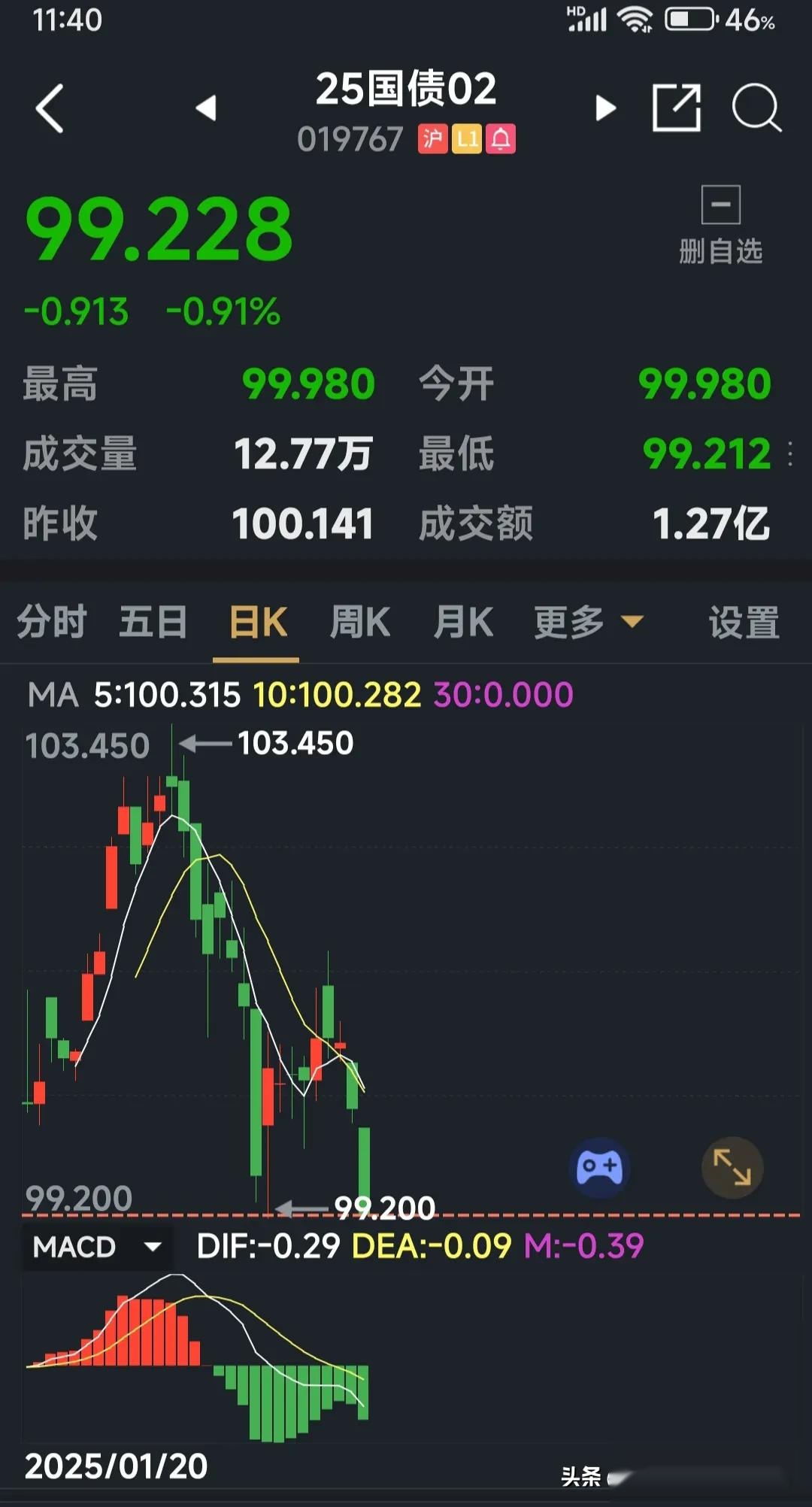Tap the back arrow to exit this quote page

pyautogui.click(x=50, y=108)
